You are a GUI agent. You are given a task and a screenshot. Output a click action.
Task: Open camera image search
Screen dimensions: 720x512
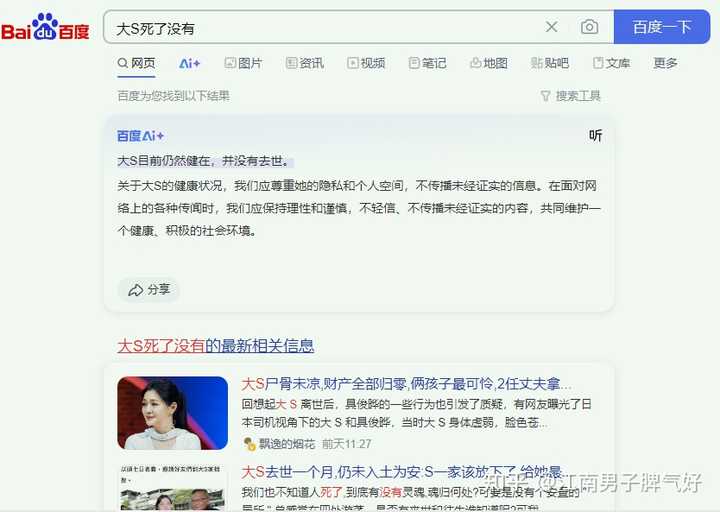[x=590, y=27]
